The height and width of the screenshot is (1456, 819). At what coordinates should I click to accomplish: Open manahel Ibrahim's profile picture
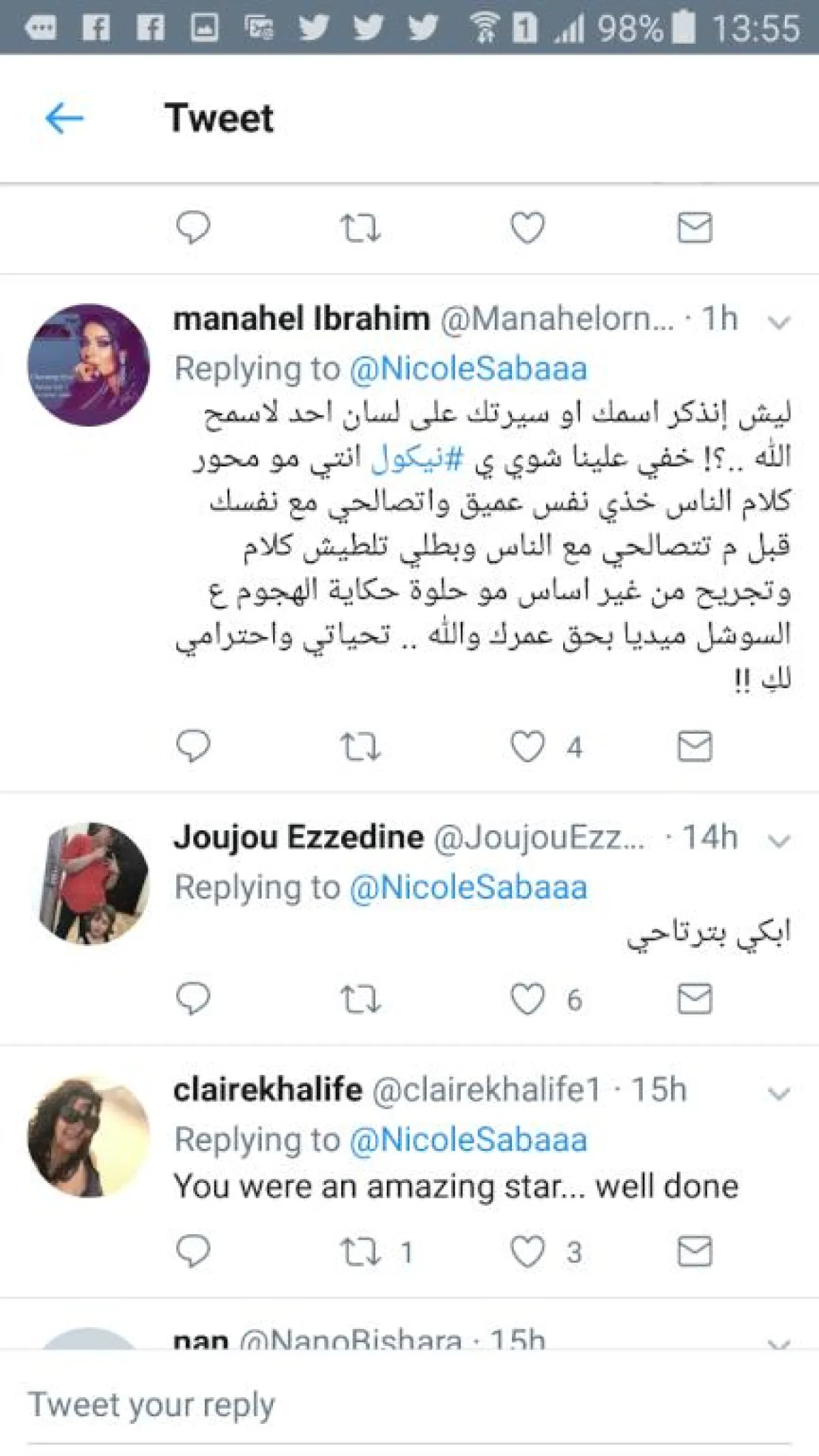click(89, 365)
